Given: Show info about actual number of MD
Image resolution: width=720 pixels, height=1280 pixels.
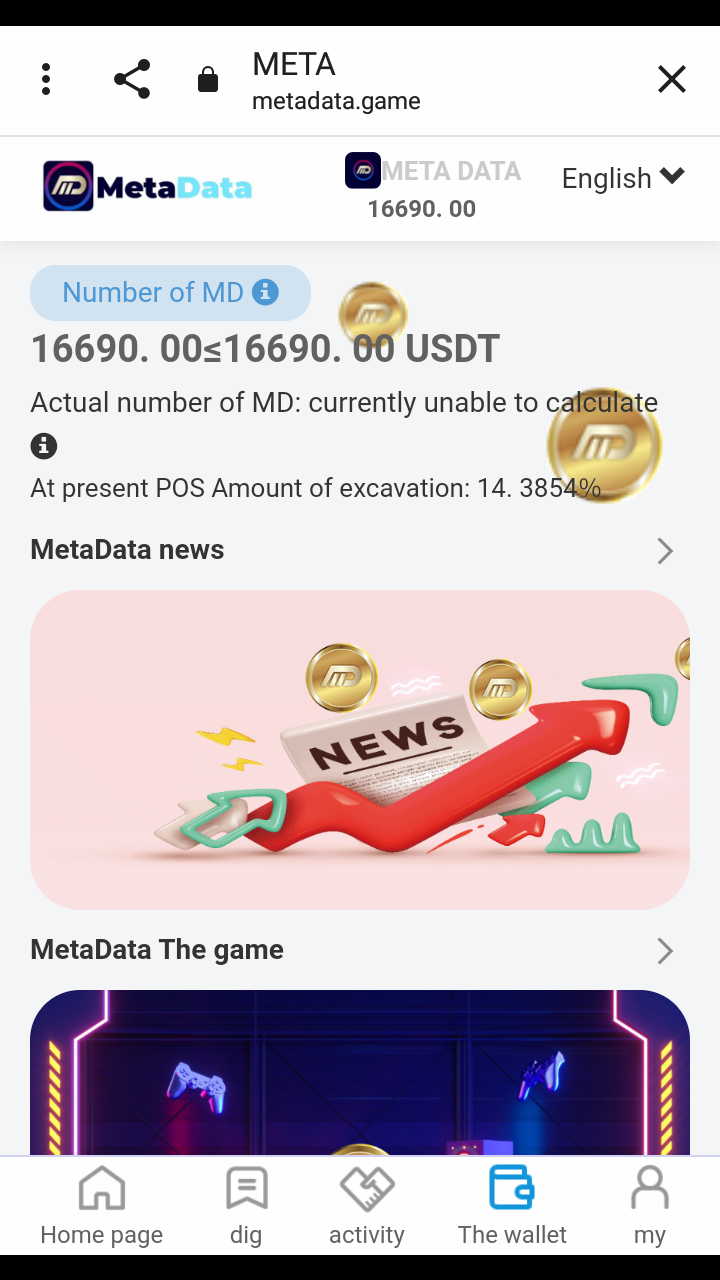Looking at the screenshot, I should (x=44, y=446).
